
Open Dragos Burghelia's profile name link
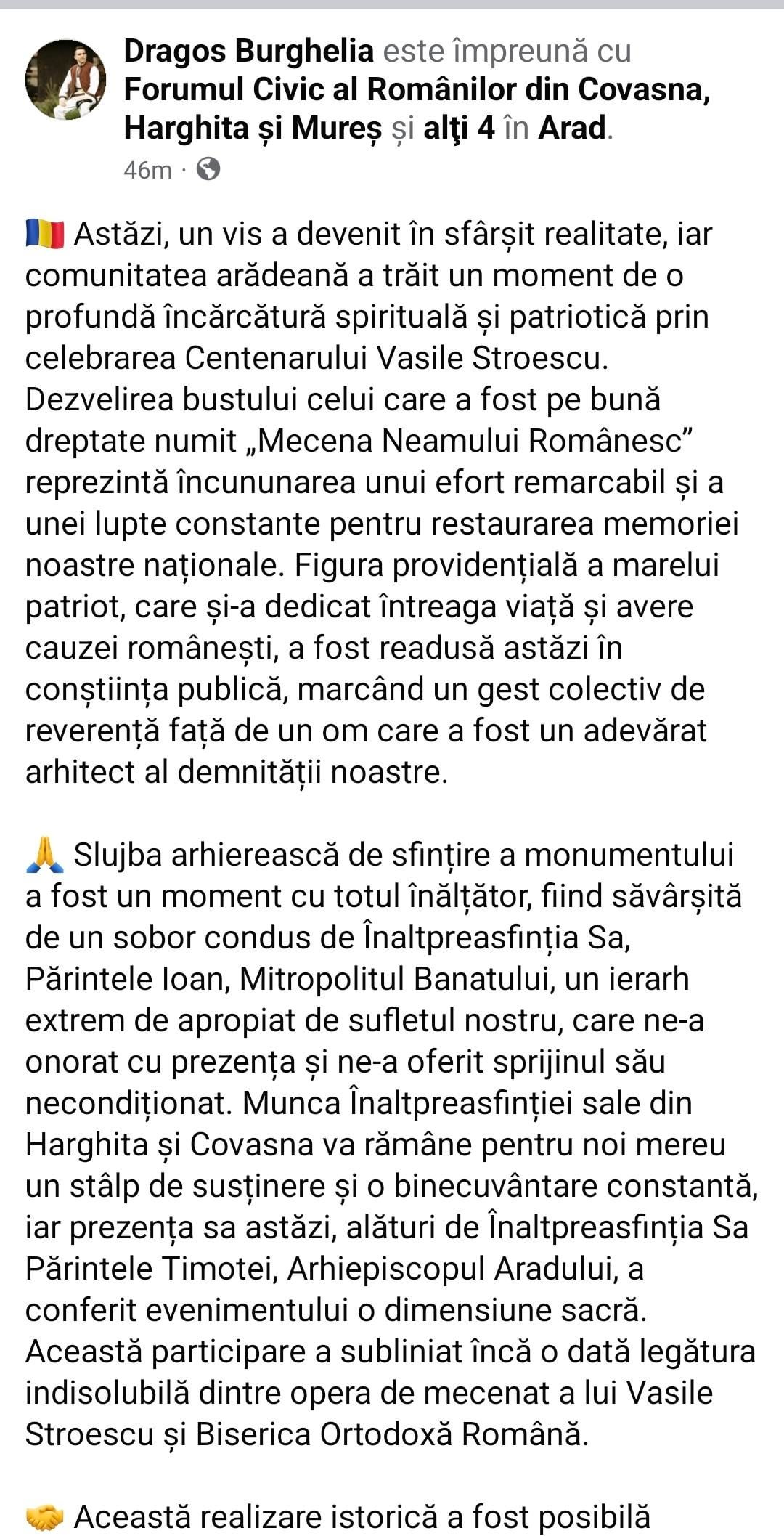(249, 52)
